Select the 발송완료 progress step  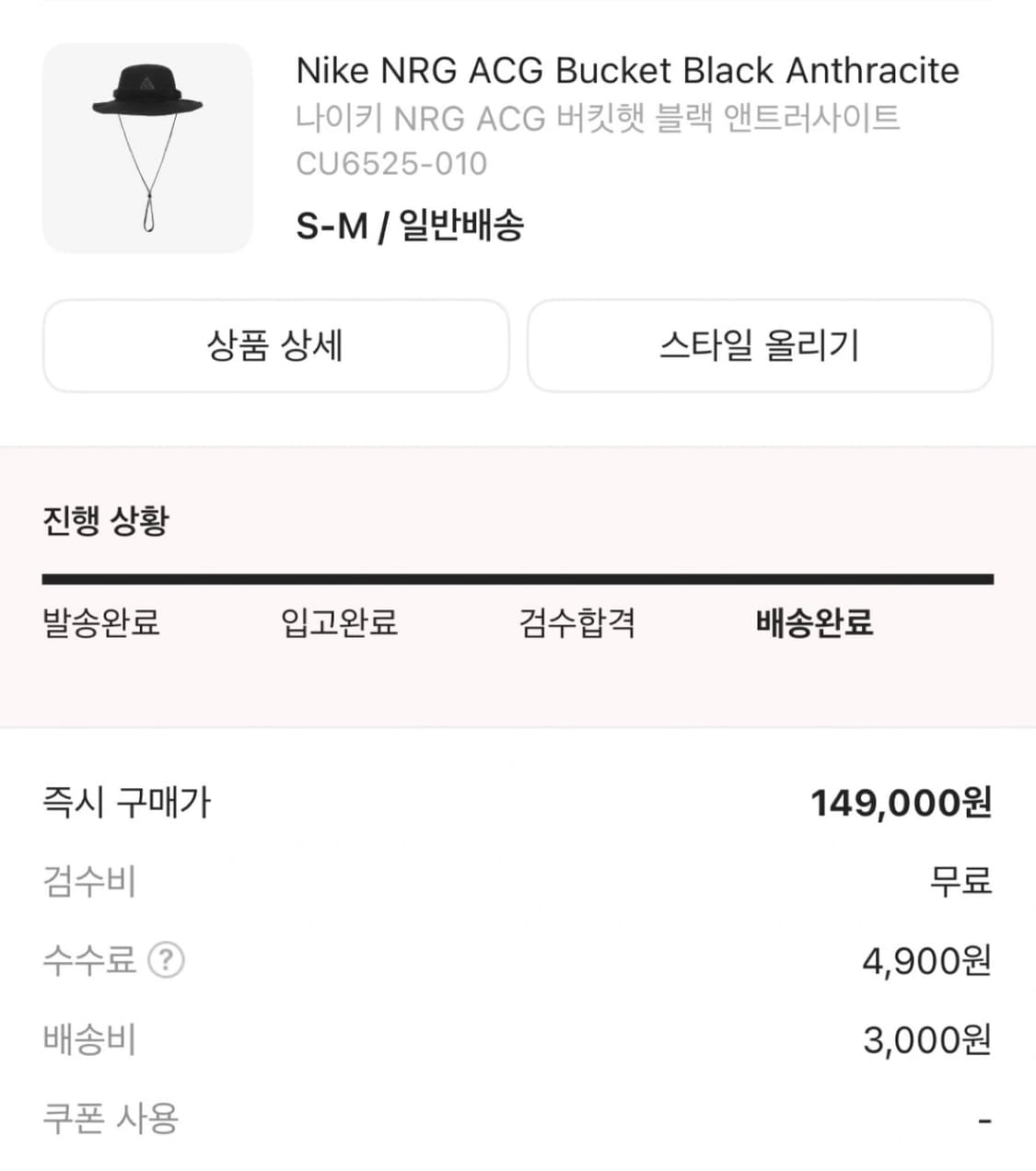(x=101, y=624)
